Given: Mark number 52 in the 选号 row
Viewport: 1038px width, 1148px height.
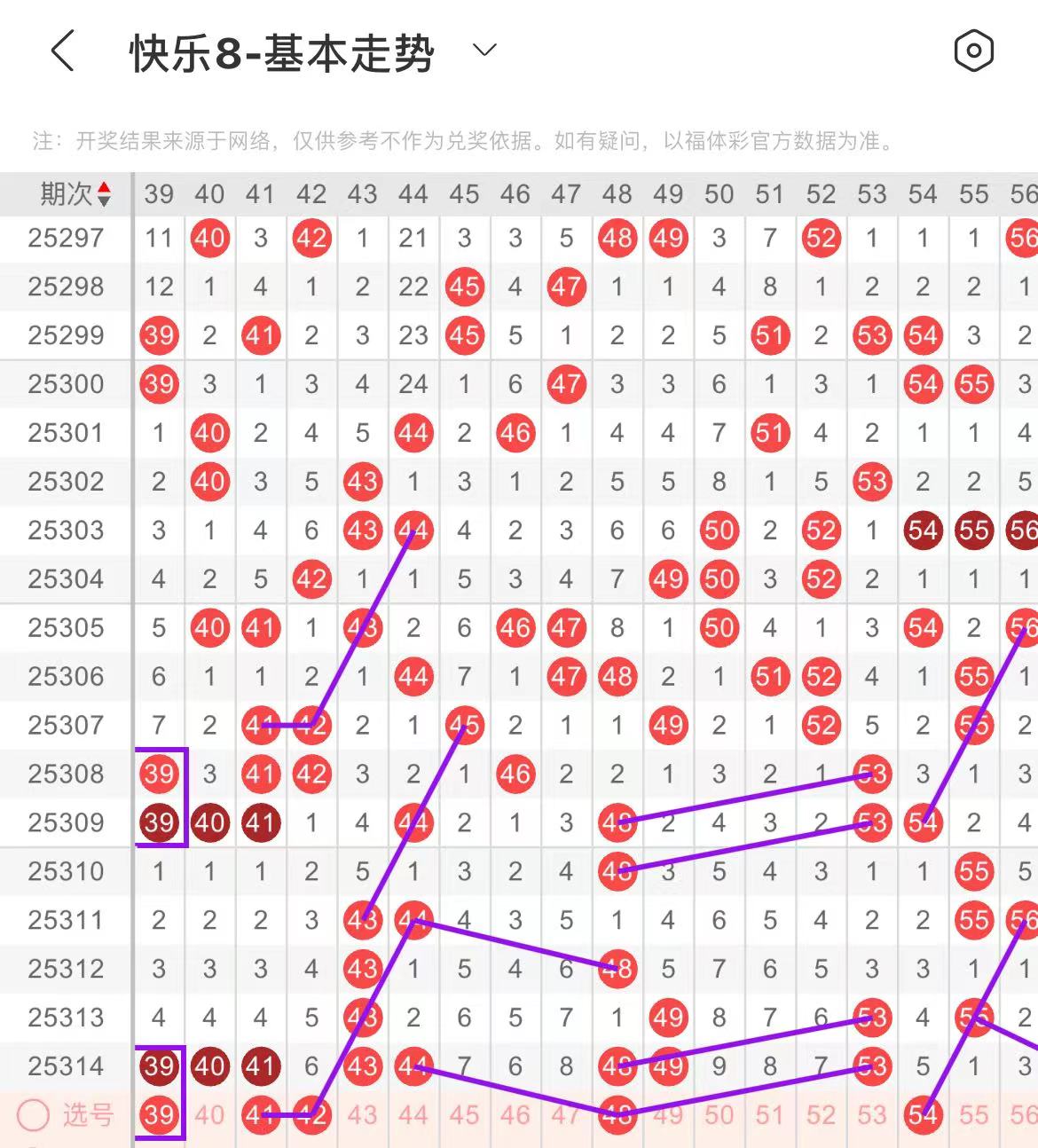Looking at the screenshot, I should [x=821, y=1115].
